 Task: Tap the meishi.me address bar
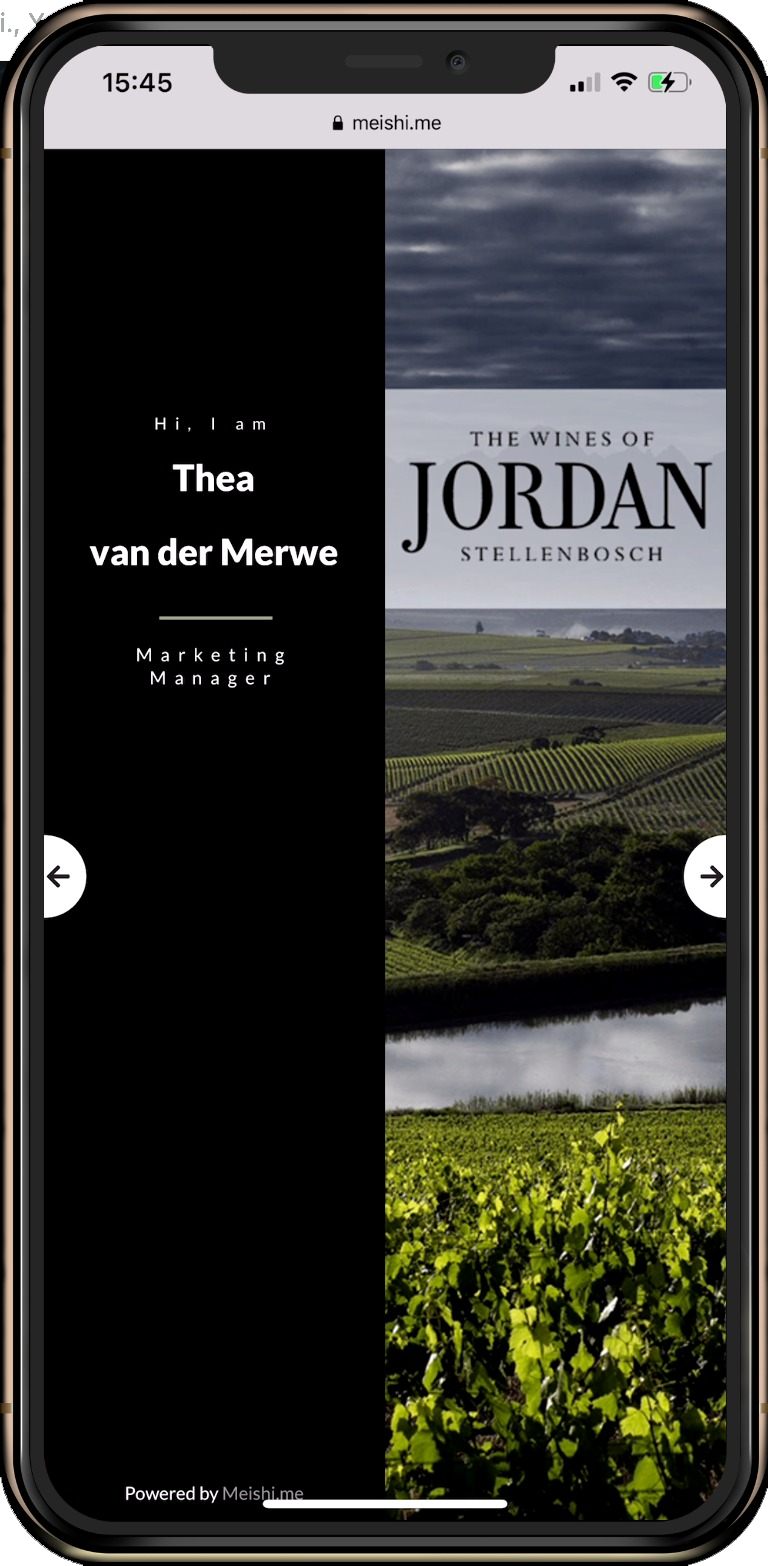[385, 123]
